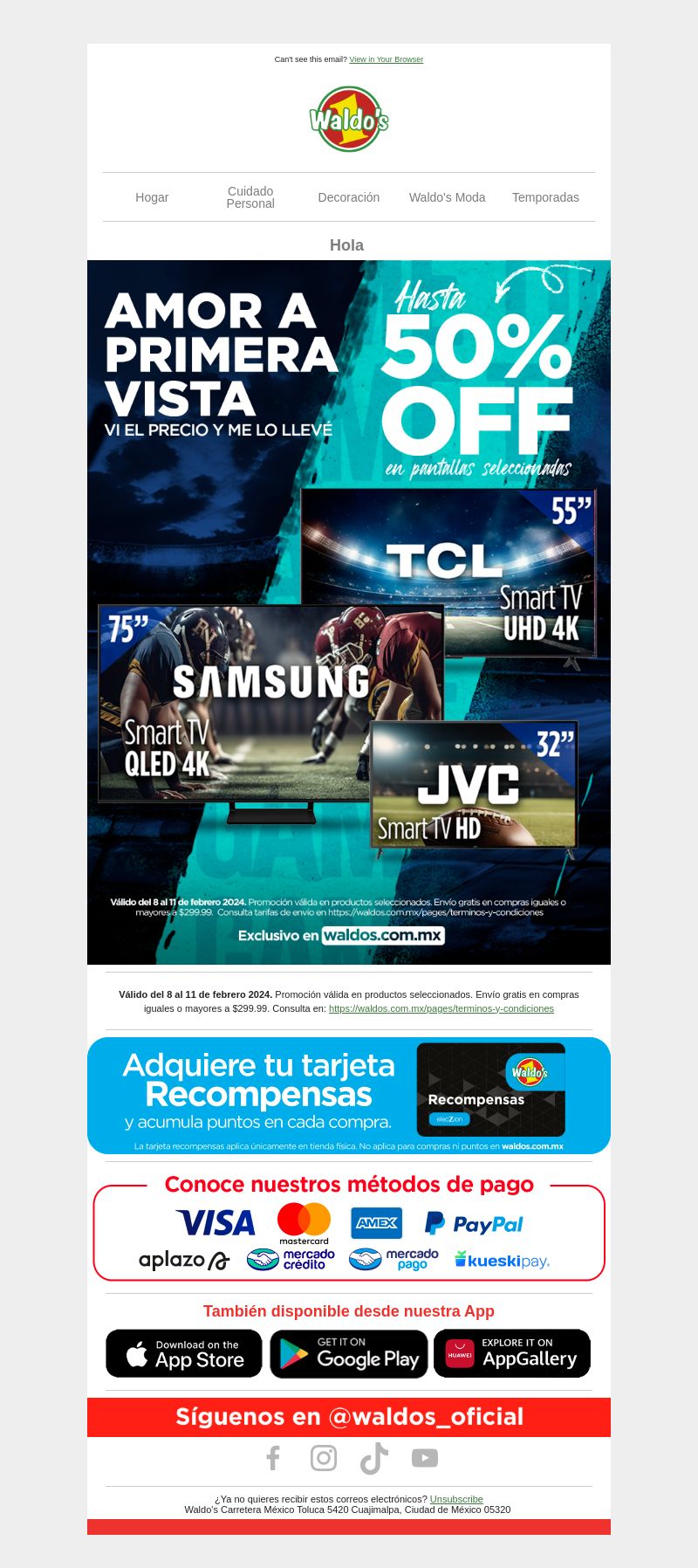698x1568 pixels.
Task: Open the 50% OFF pantallas promo banner
Action: [x=349, y=611]
